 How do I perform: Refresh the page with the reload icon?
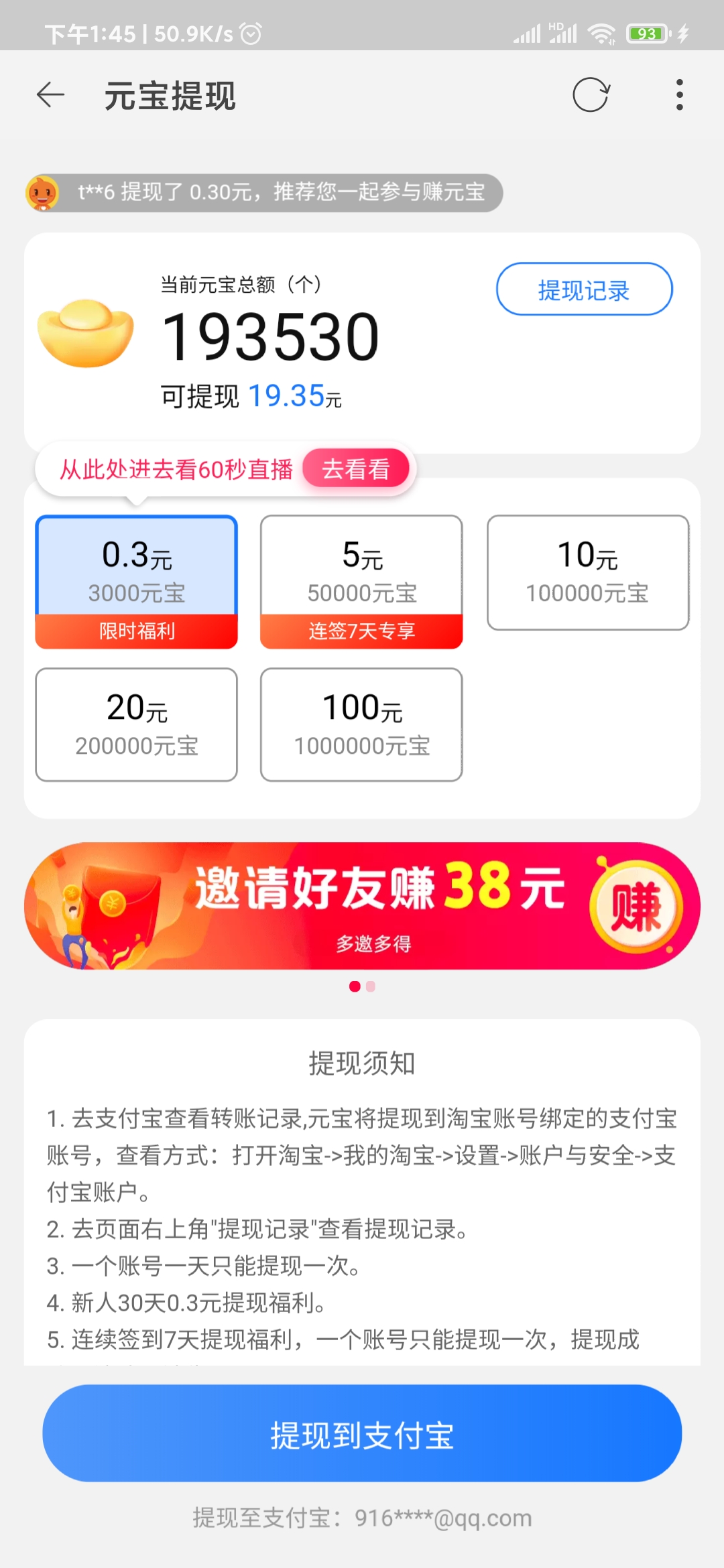(591, 96)
